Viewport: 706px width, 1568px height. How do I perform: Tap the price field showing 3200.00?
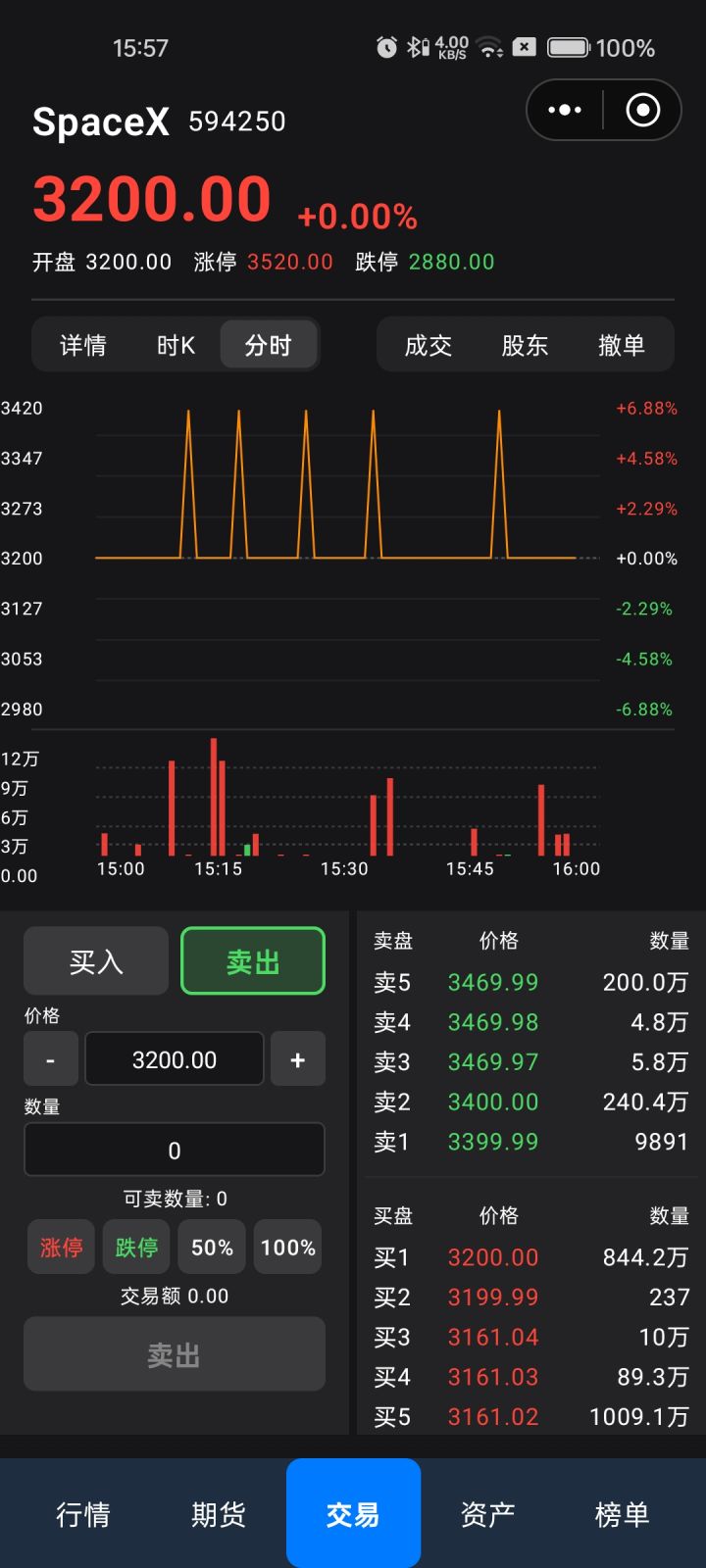click(175, 1059)
